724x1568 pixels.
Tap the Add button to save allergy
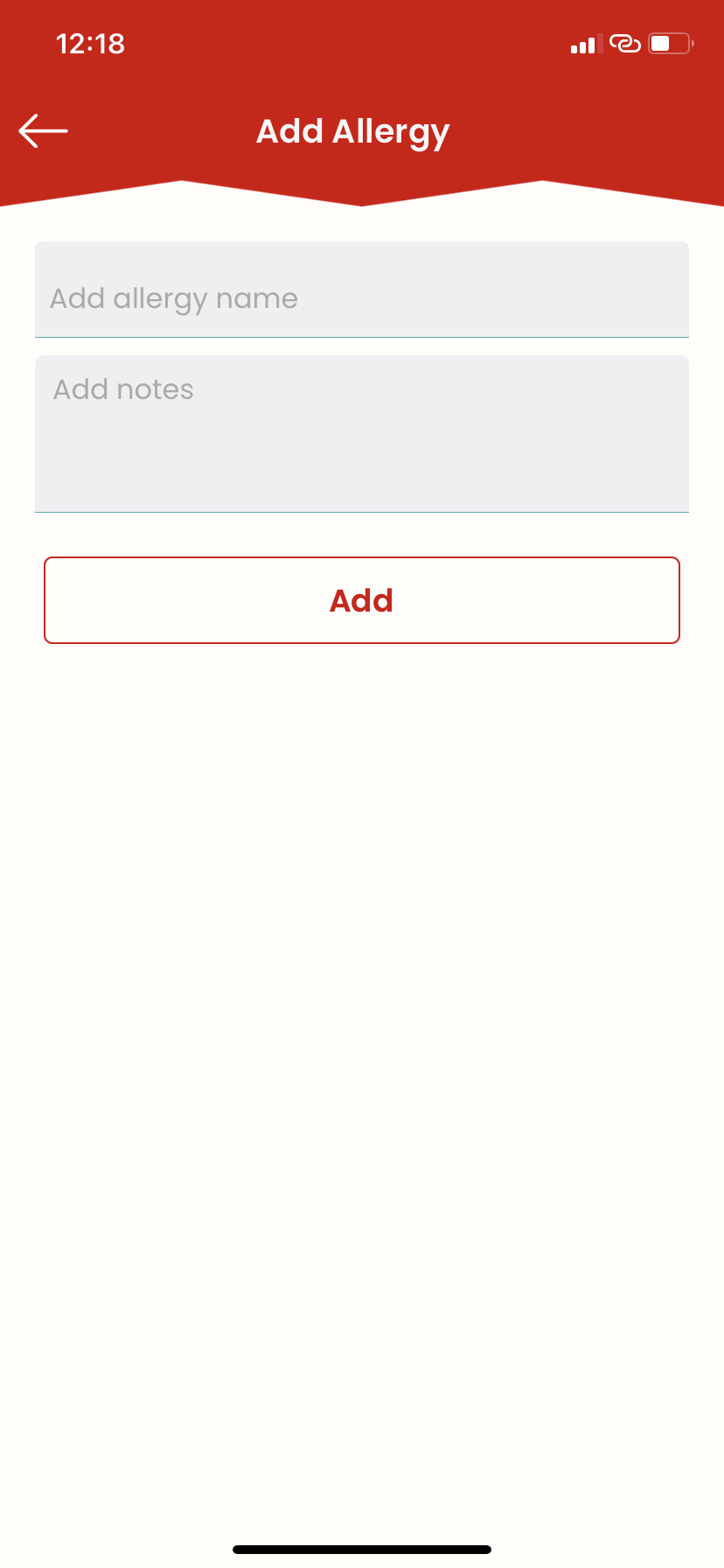click(x=362, y=600)
